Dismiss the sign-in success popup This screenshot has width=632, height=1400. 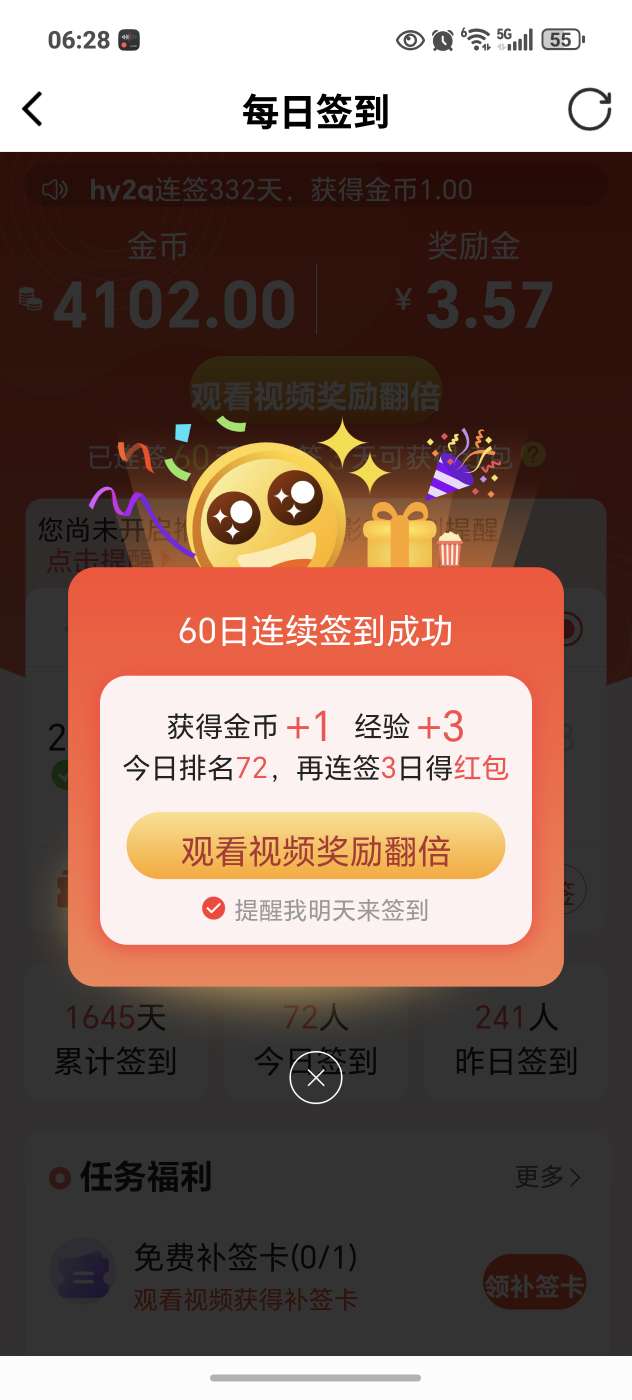pyautogui.click(x=316, y=1078)
